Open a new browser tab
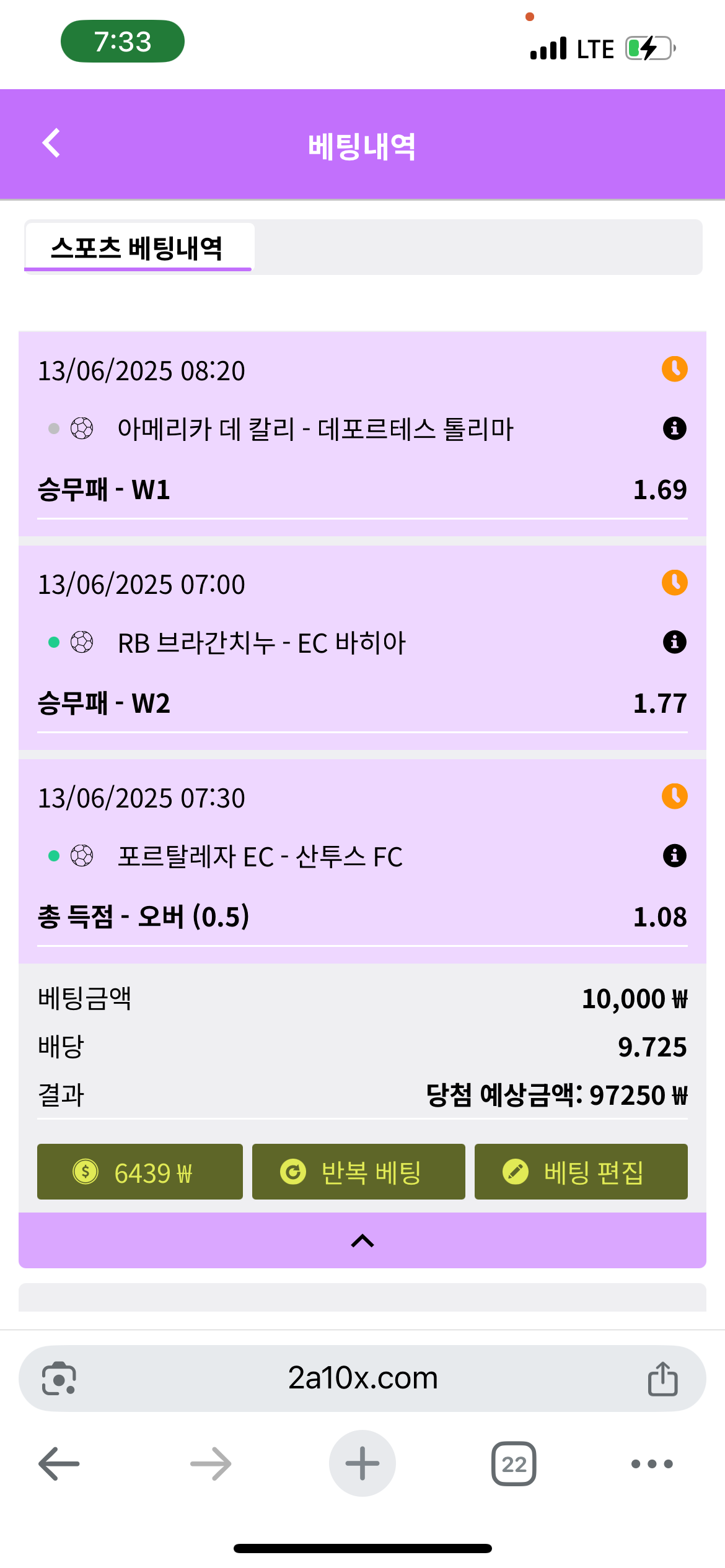Screen dimensions: 725x1568 click(x=362, y=1463)
